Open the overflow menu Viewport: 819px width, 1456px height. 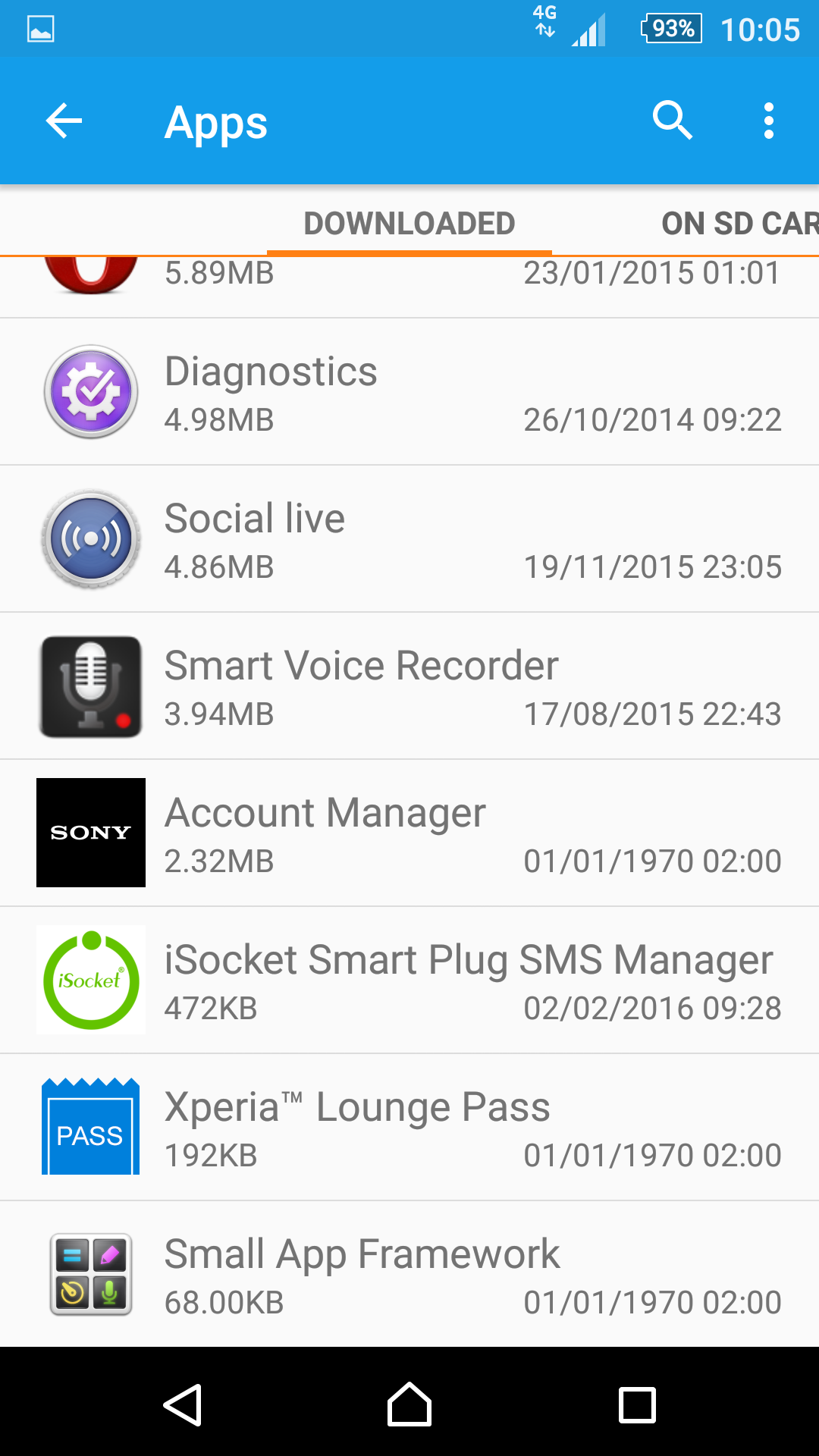coord(768,121)
